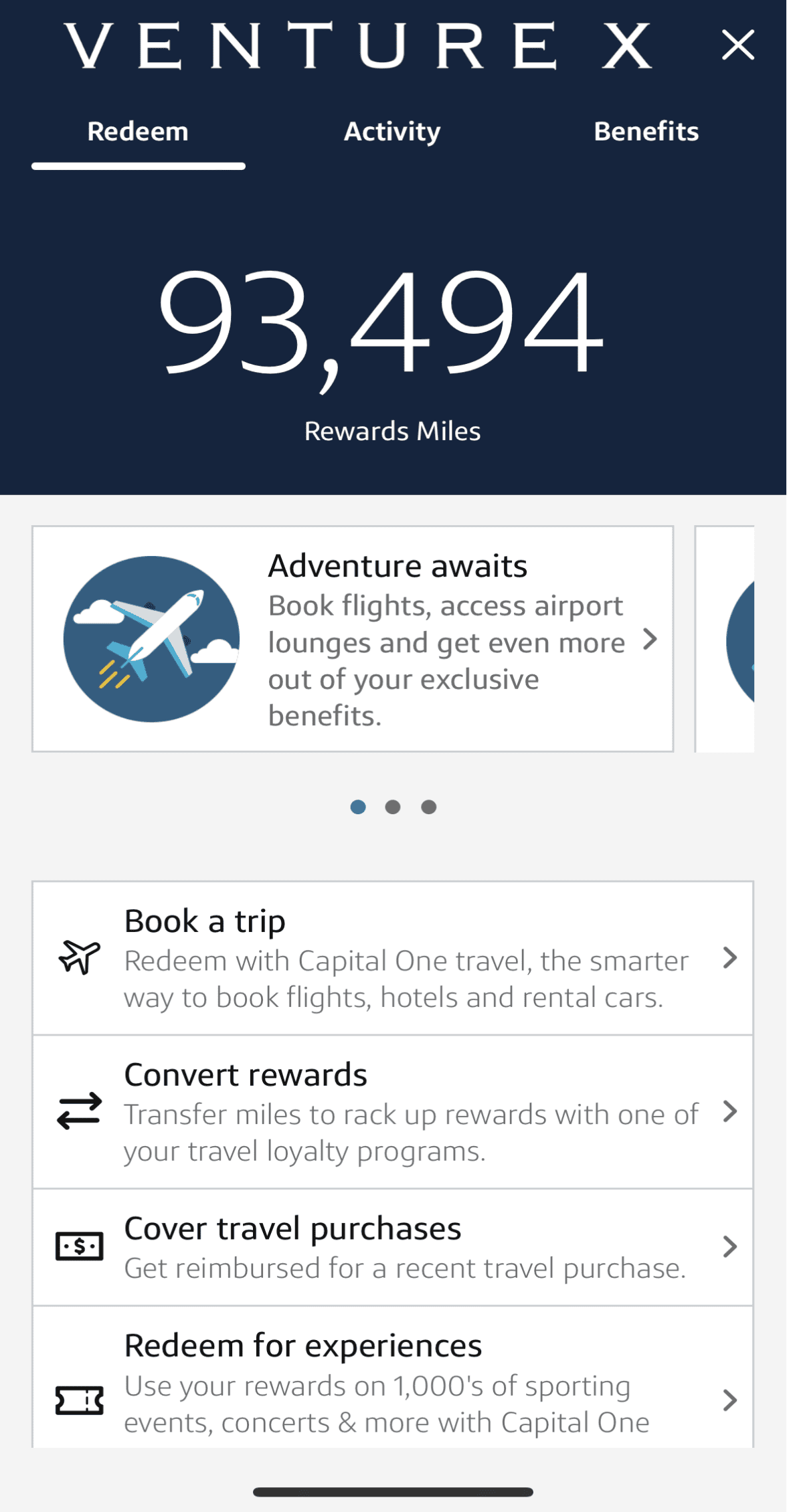Screen dimensions: 787x1512
Task: Switch to the Activity tab
Action: click(x=391, y=131)
